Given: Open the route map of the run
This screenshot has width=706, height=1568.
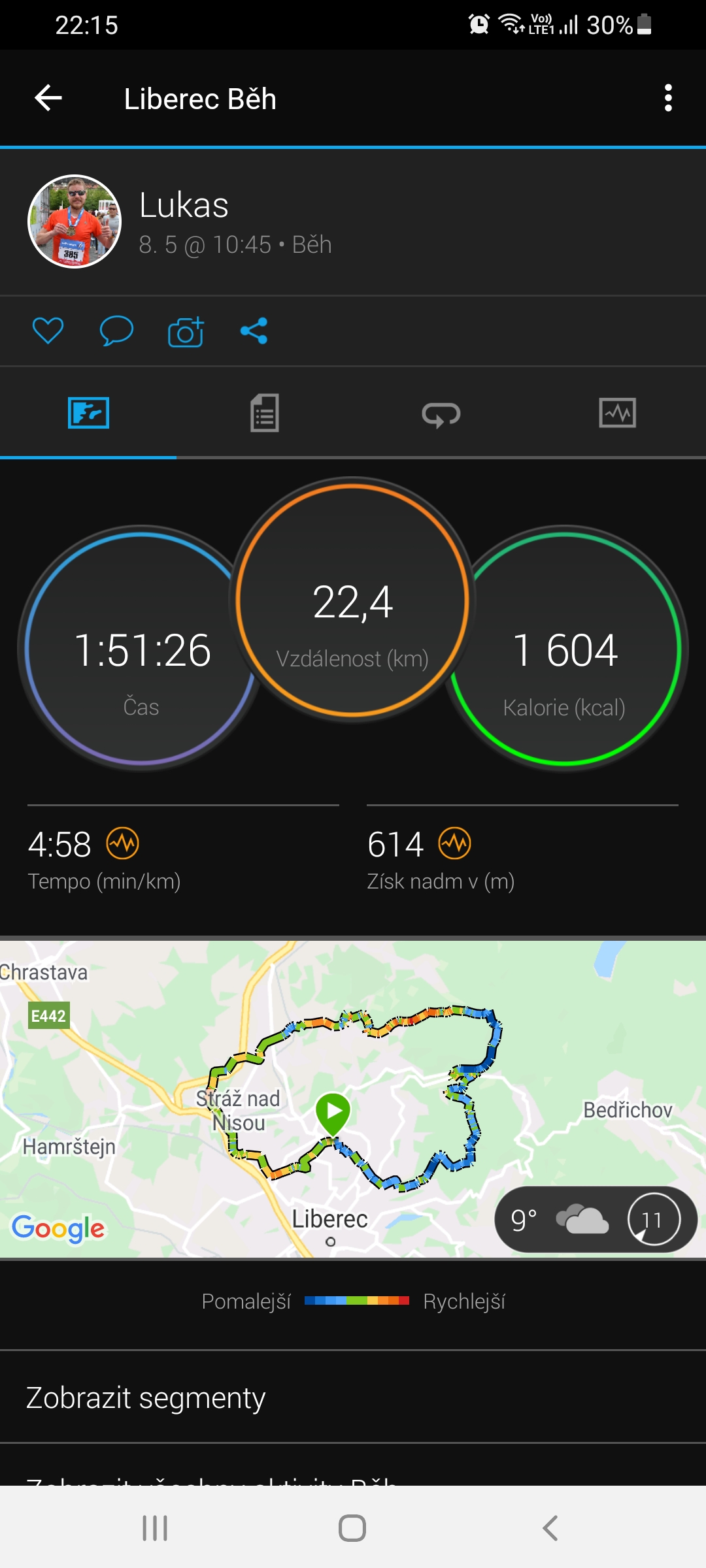Looking at the screenshot, I should click(353, 1099).
